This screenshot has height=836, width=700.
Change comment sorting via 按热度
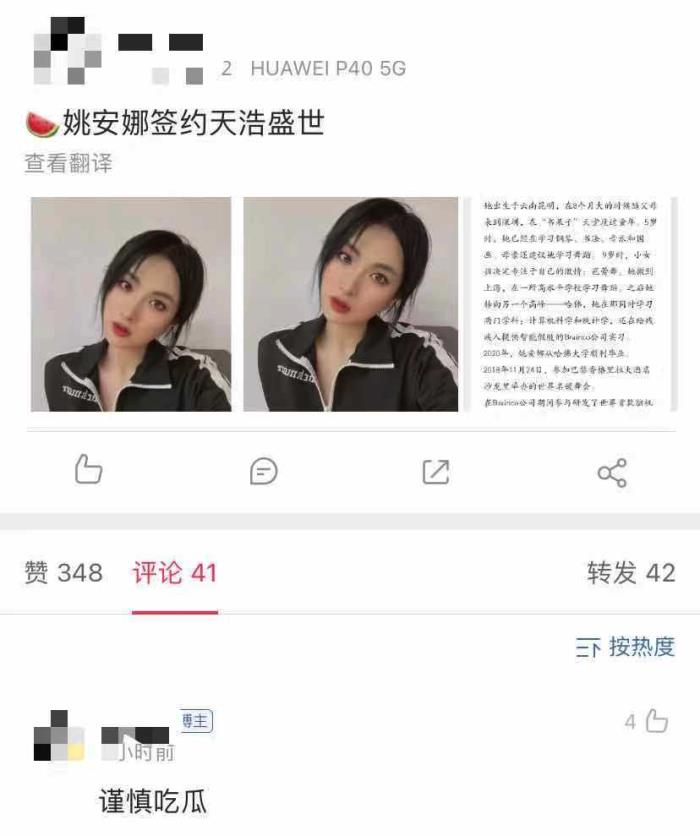coord(626,648)
